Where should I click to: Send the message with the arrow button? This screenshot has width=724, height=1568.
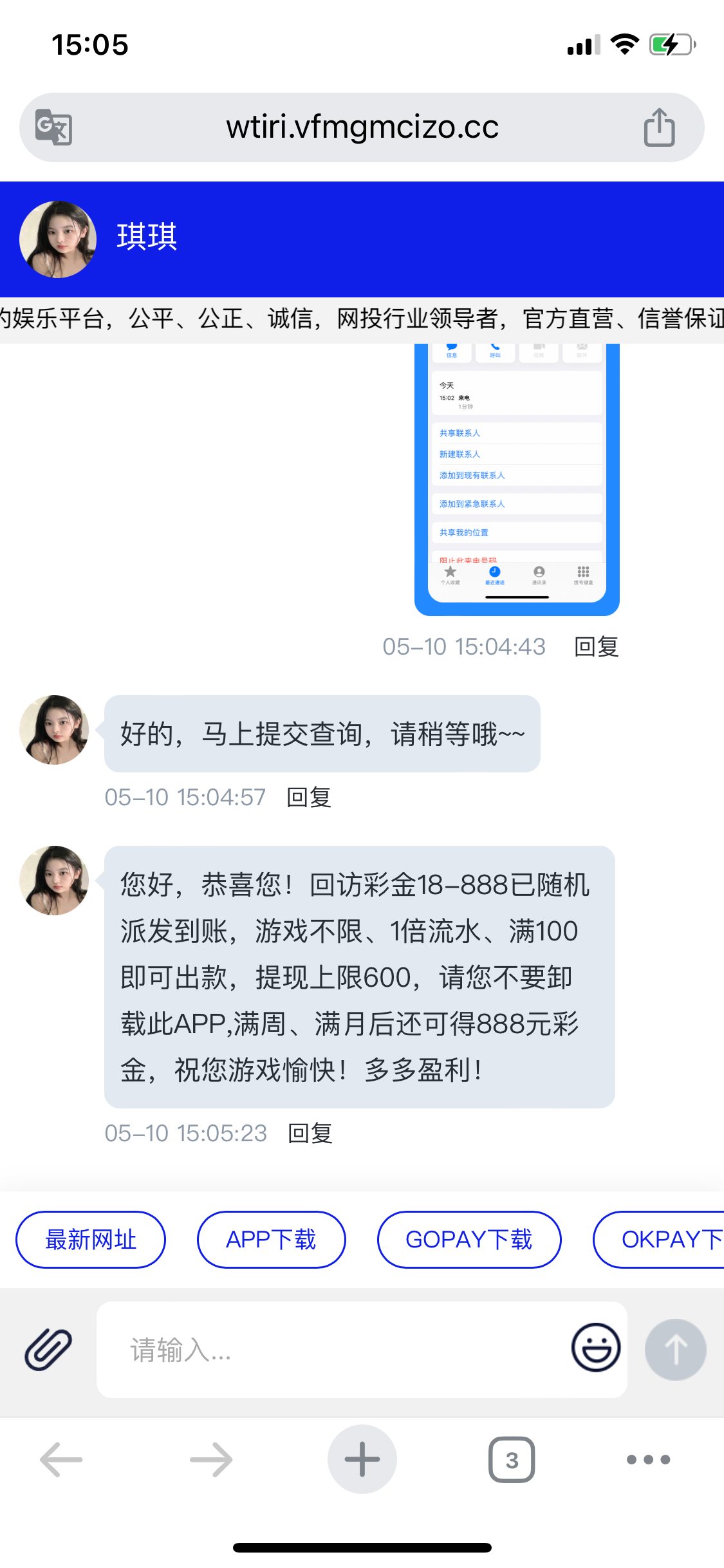point(675,1350)
